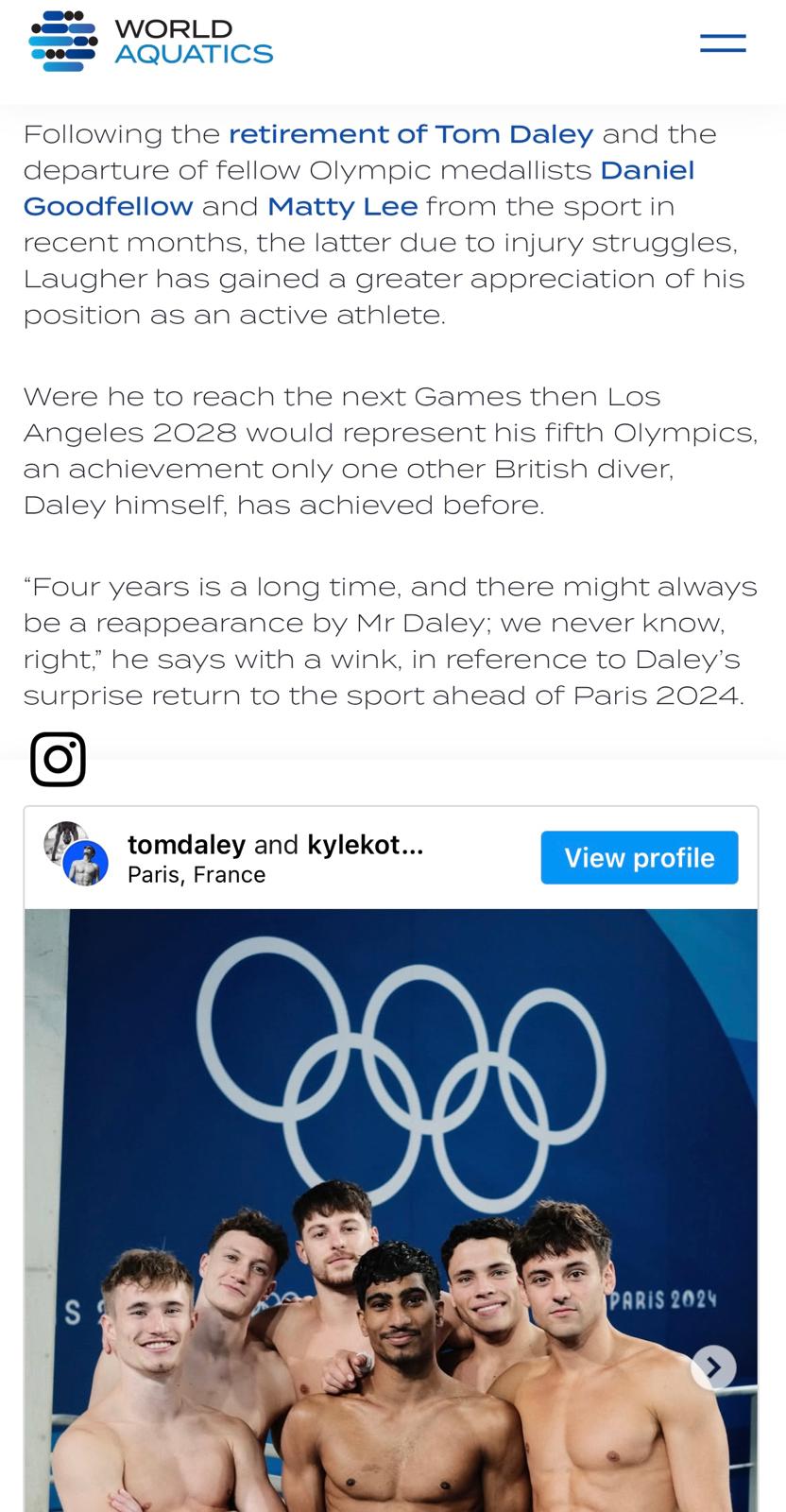Show the next photo in the Instagram post

(713, 1366)
